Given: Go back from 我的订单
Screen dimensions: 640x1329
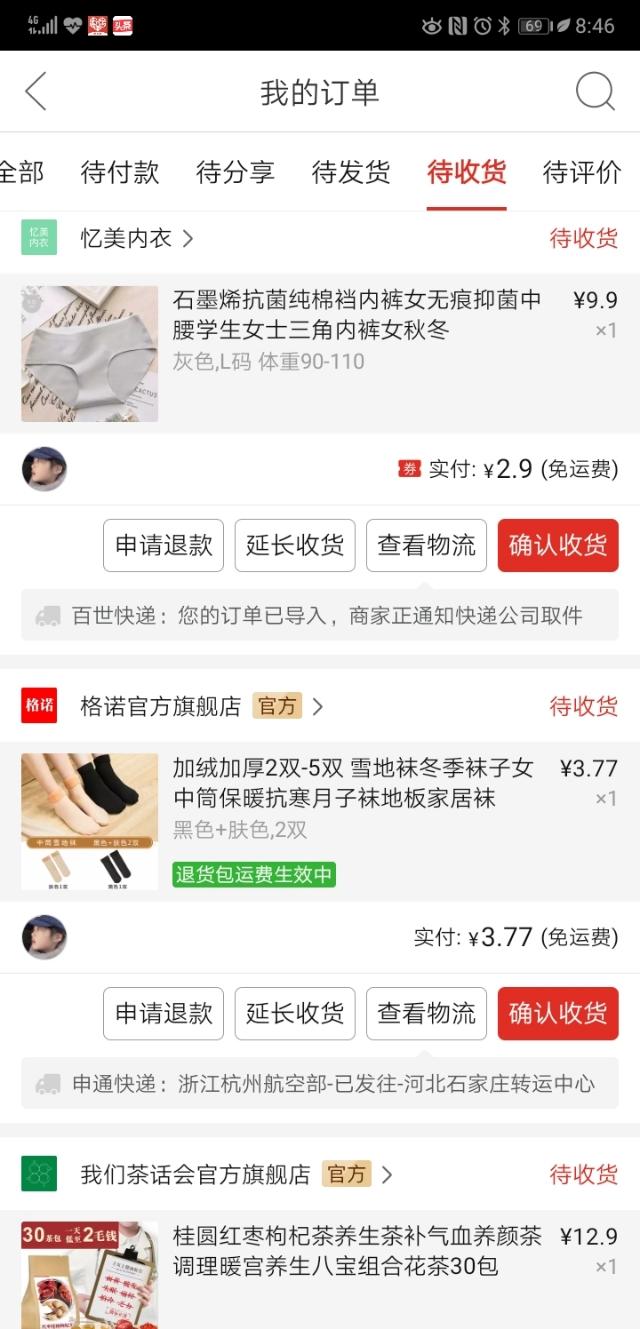Looking at the screenshot, I should click(36, 92).
